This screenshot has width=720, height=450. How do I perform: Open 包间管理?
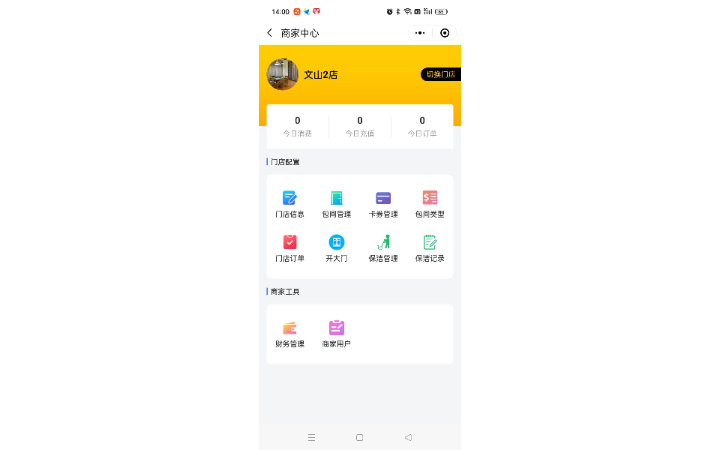336,203
